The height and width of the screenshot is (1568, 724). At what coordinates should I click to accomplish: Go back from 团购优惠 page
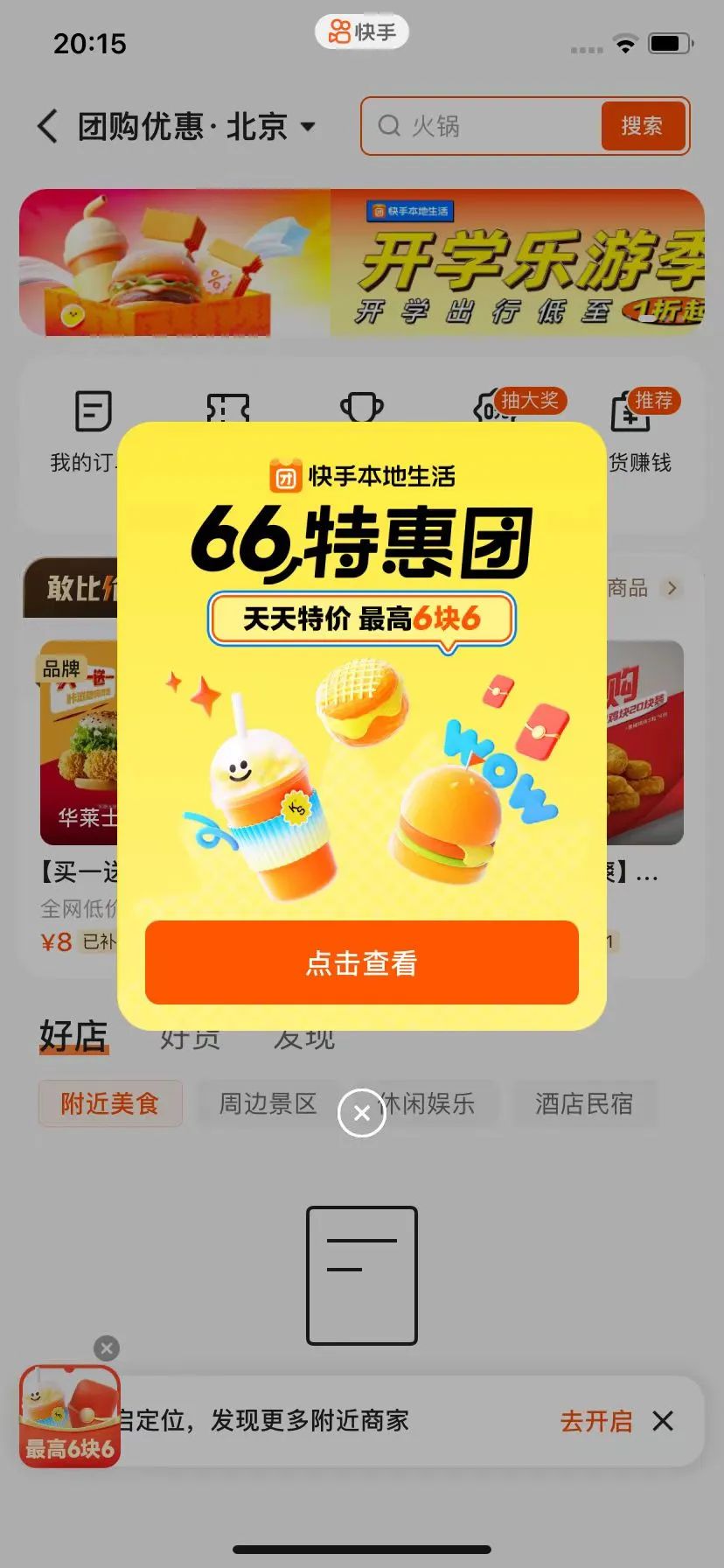pyautogui.click(x=47, y=127)
